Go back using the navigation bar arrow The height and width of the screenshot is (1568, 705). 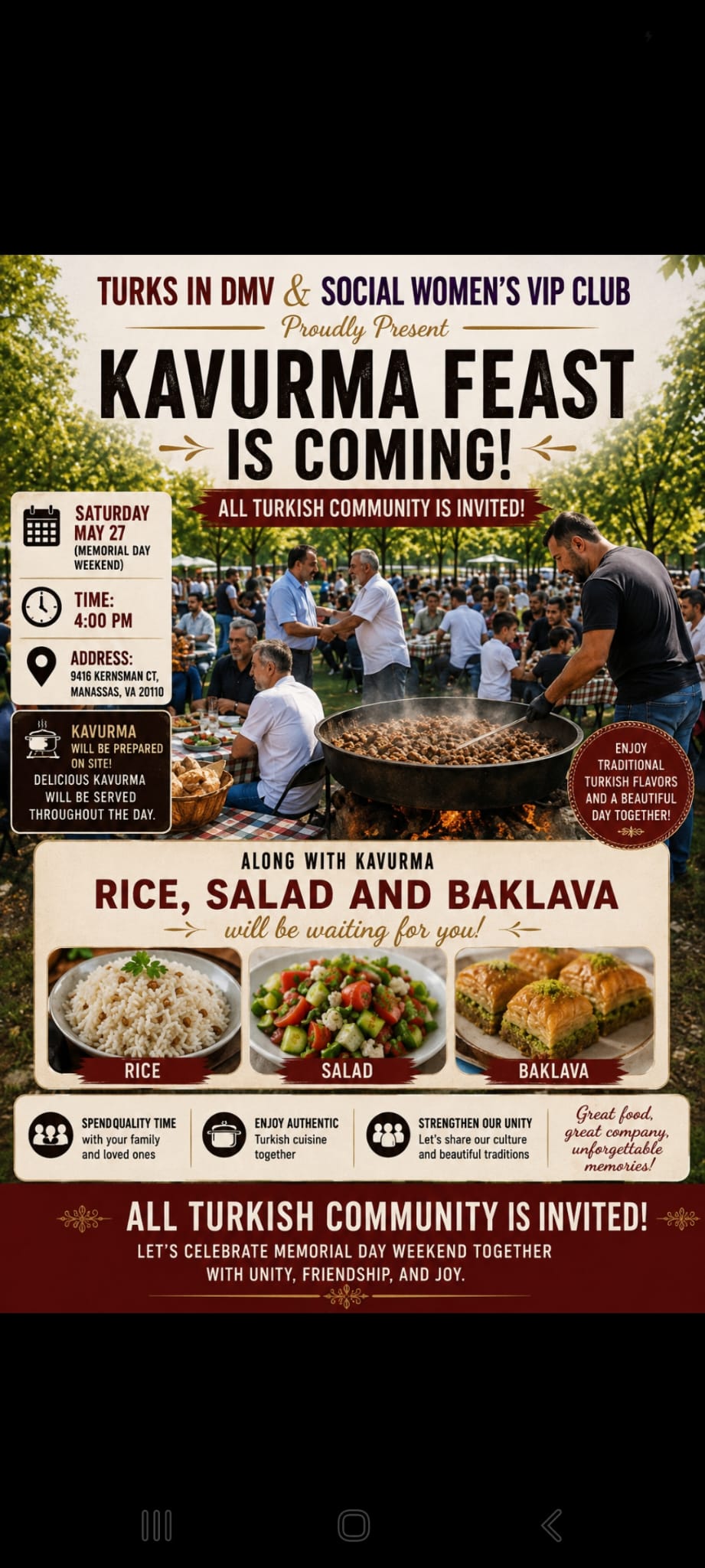[x=551, y=1525]
